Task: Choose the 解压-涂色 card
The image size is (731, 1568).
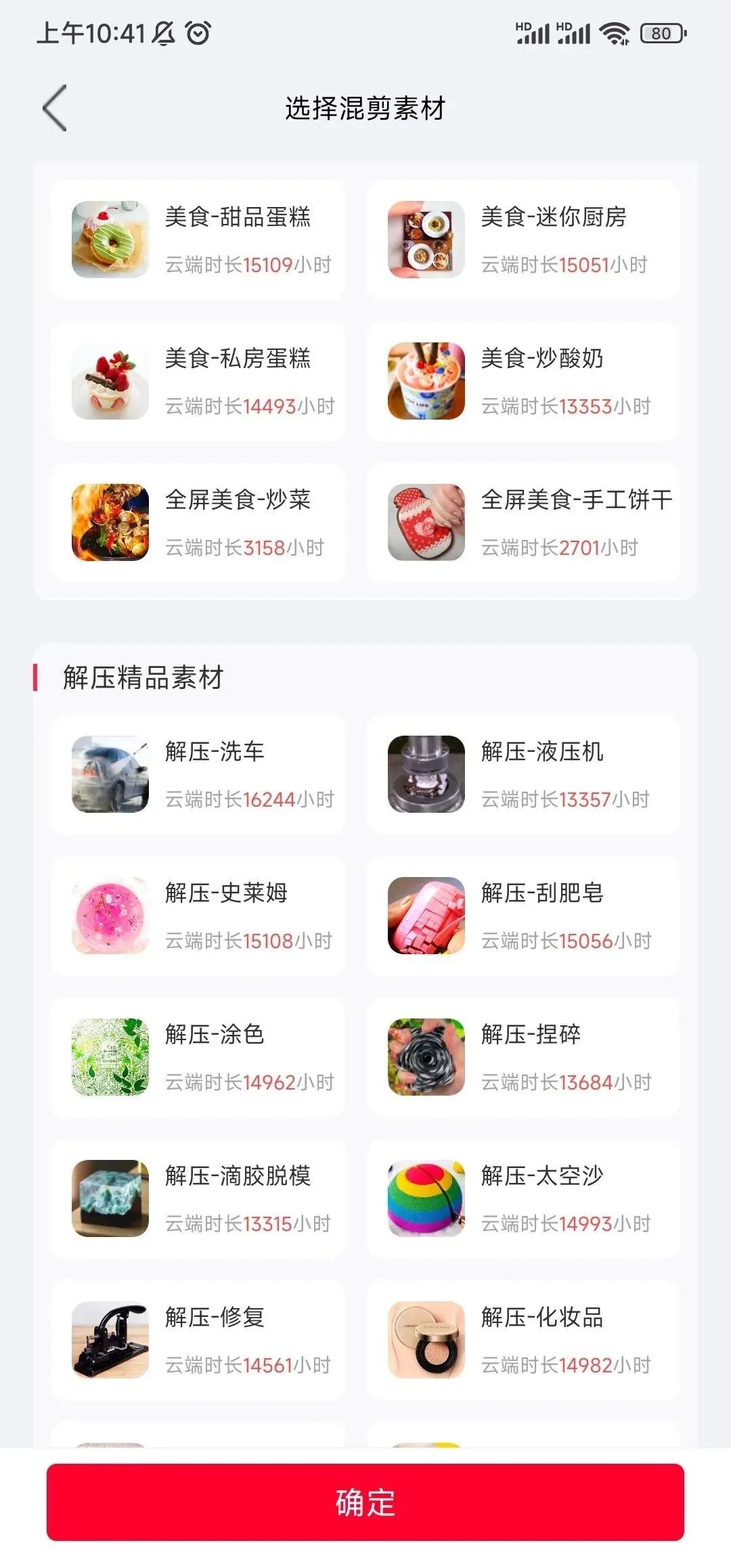Action: (x=198, y=1057)
